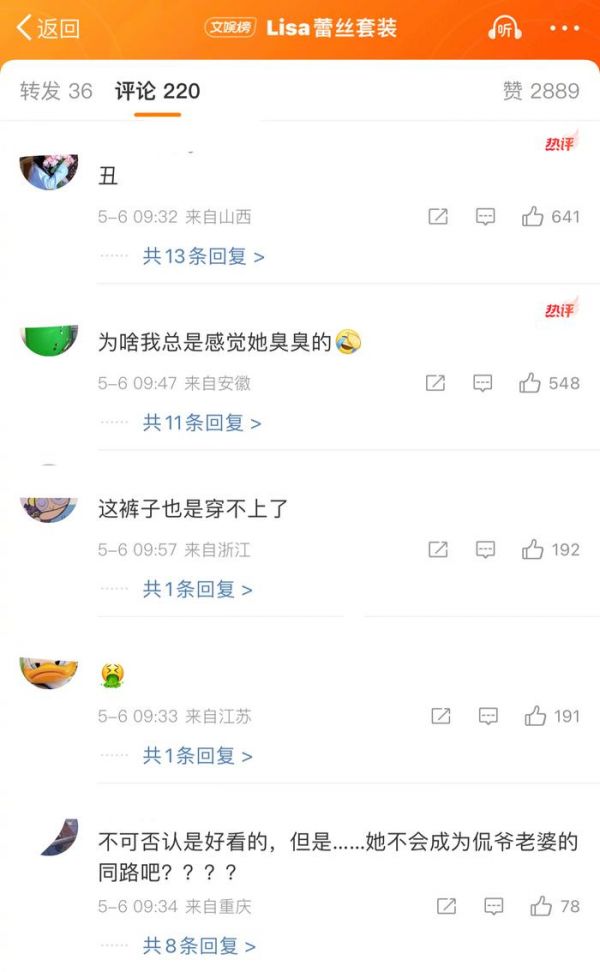Reply to the comment from 安徽
The image size is (600, 972).
pyautogui.click(x=483, y=383)
